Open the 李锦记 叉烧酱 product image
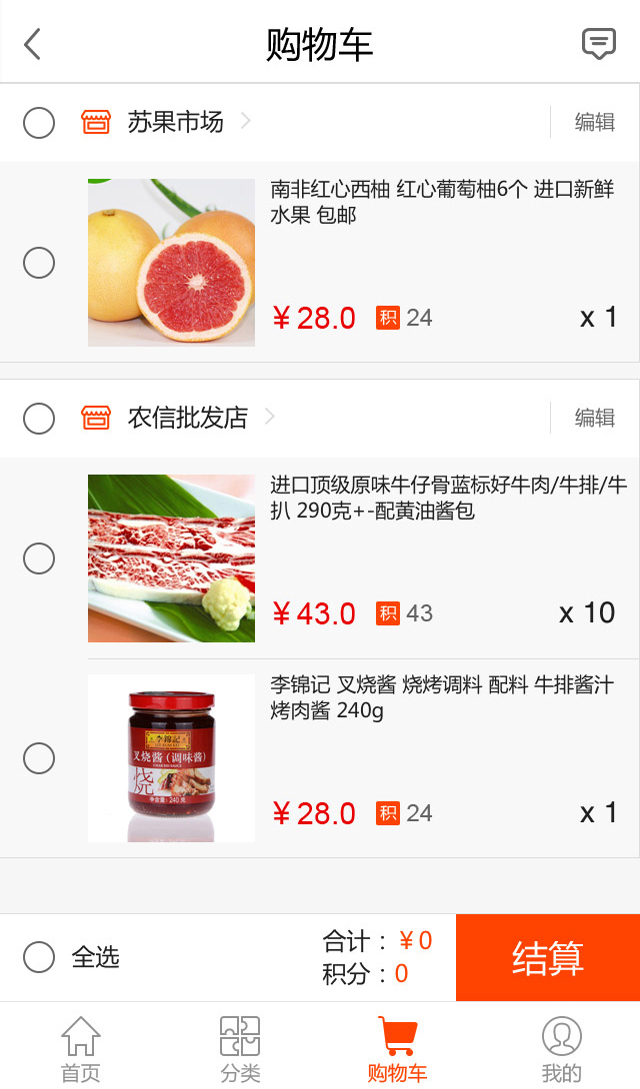 tap(171, 758)
